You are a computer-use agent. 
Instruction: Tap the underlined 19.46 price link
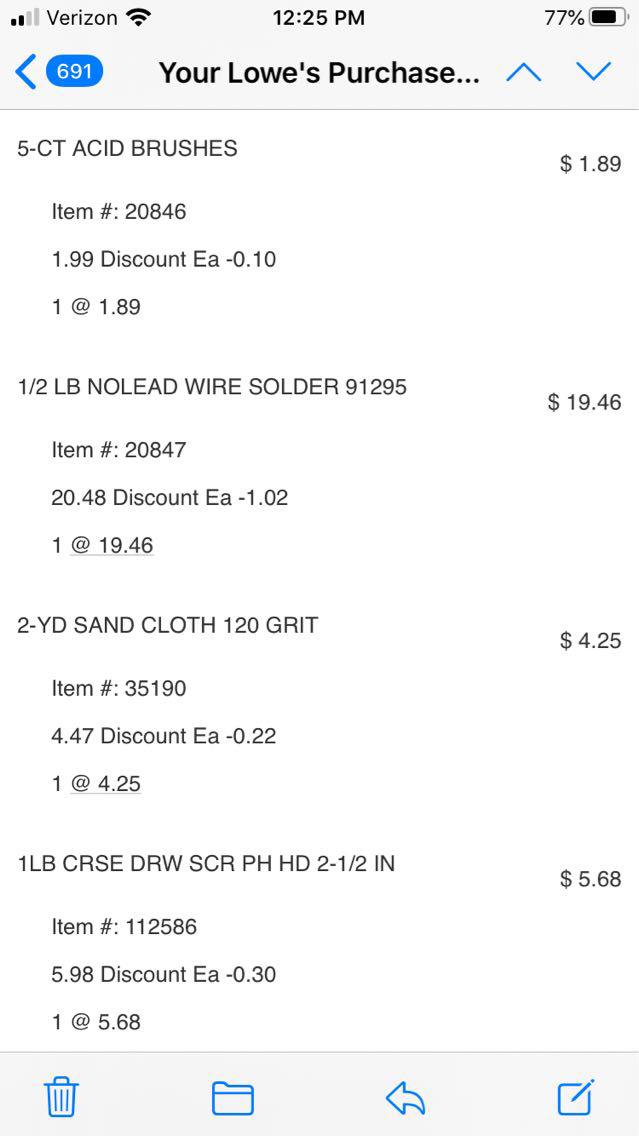(112, 546)
